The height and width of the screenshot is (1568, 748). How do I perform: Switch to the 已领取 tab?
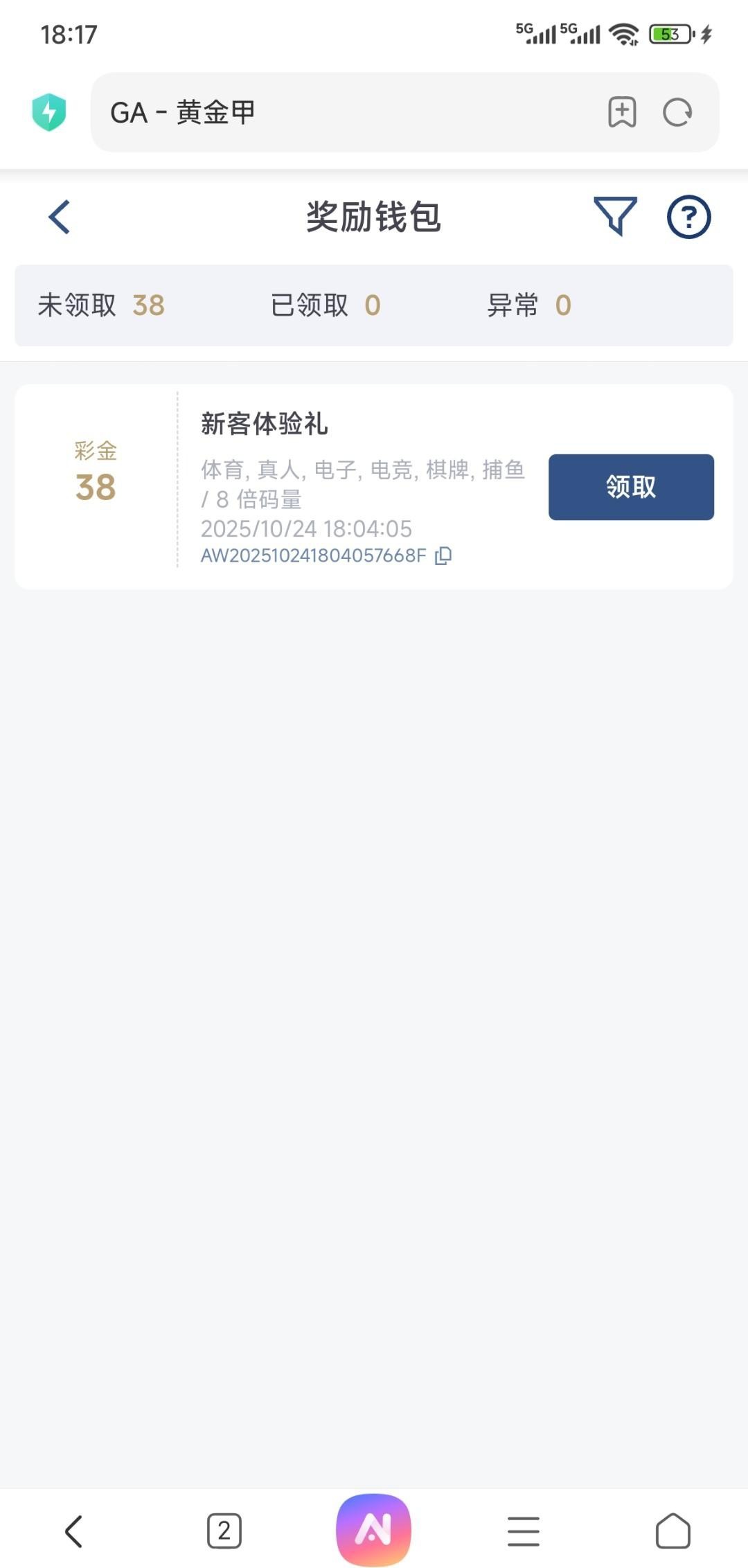[x=326, y=305]
